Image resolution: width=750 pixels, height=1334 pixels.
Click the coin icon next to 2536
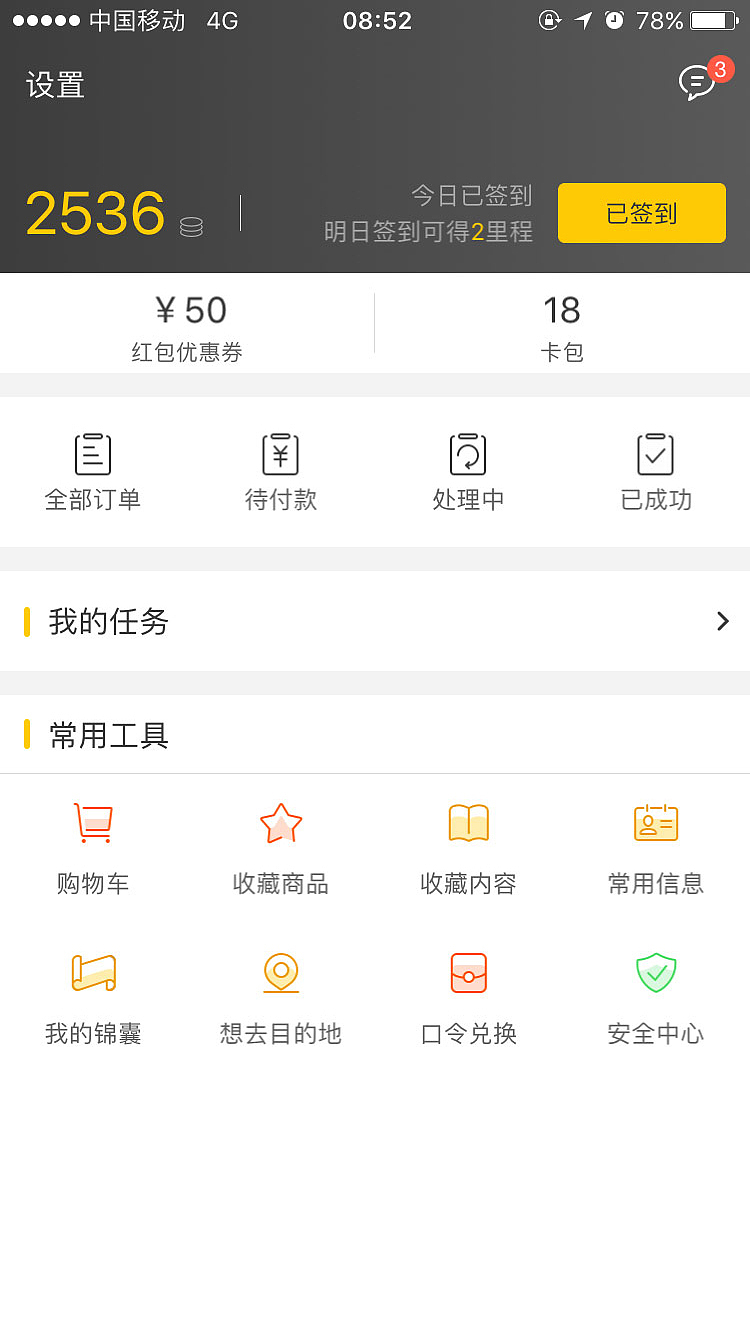tap(189, 224)
